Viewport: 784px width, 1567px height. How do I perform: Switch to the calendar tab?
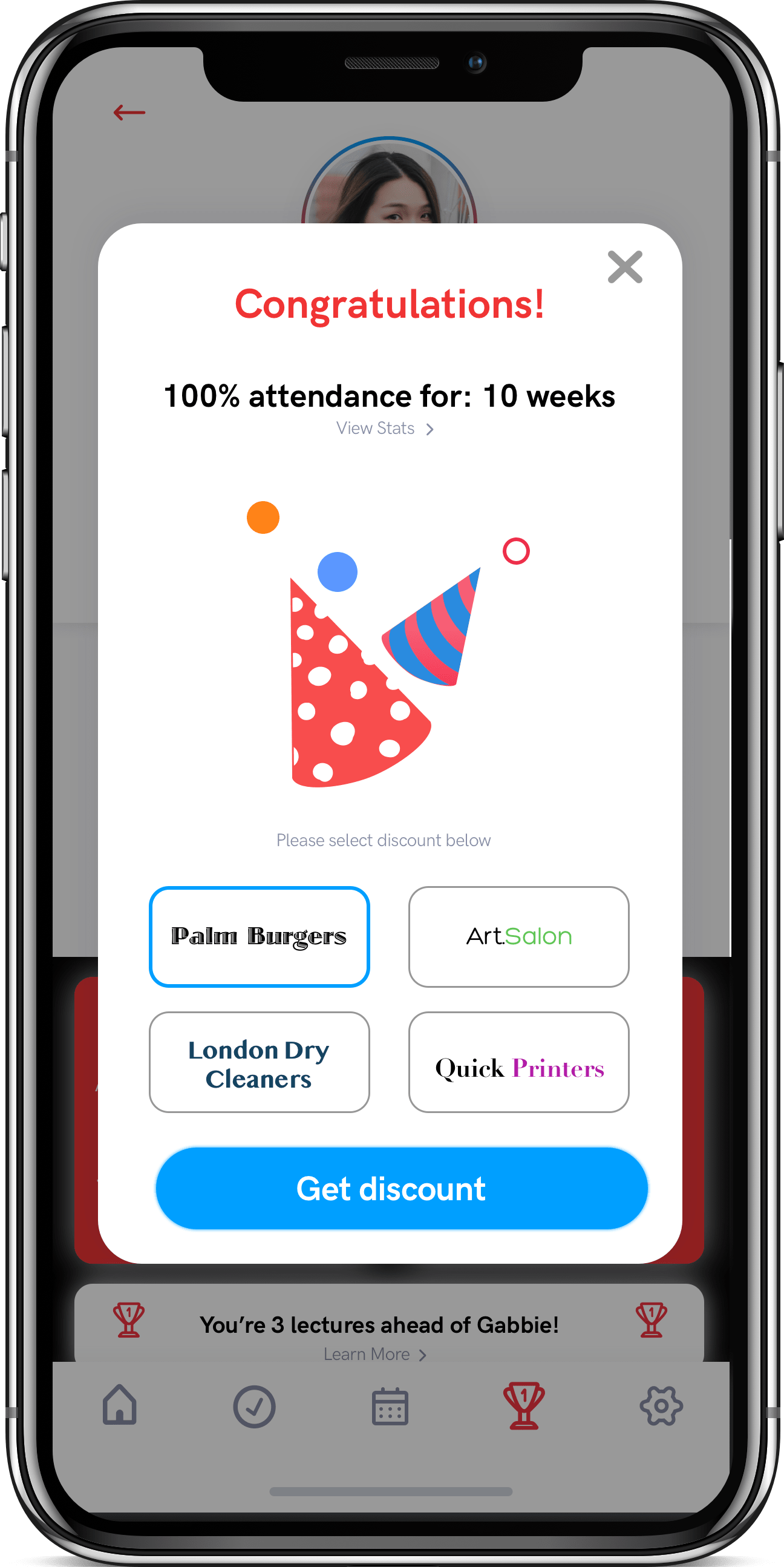(390, 1407)
